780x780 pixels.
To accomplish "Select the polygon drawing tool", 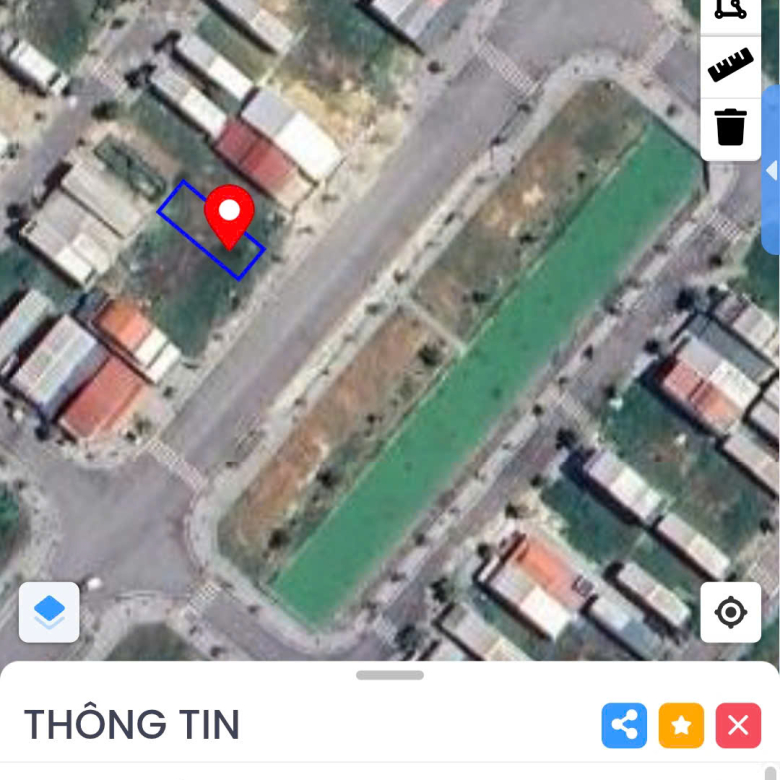I will tap(730, 12).
